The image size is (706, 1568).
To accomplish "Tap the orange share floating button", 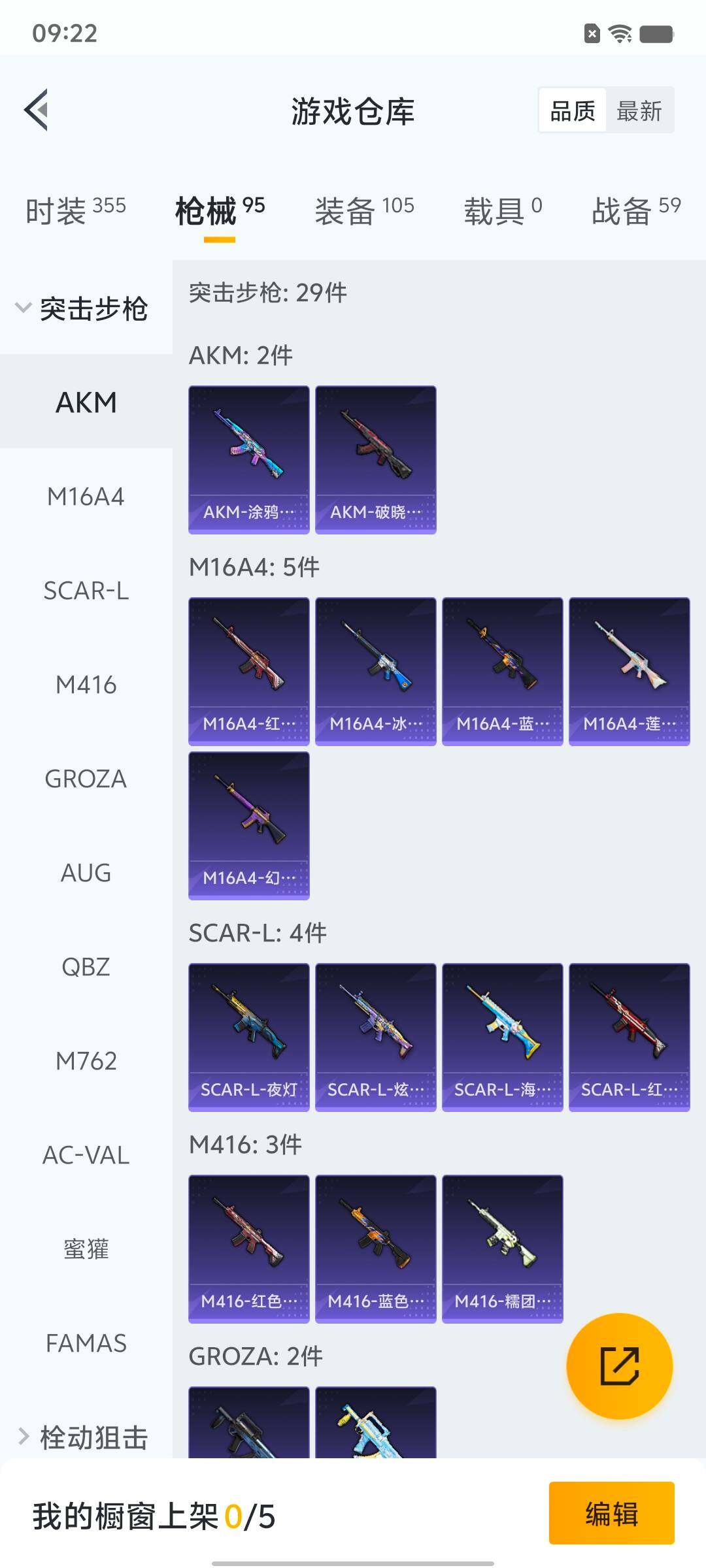I will tap(619, 1366).
